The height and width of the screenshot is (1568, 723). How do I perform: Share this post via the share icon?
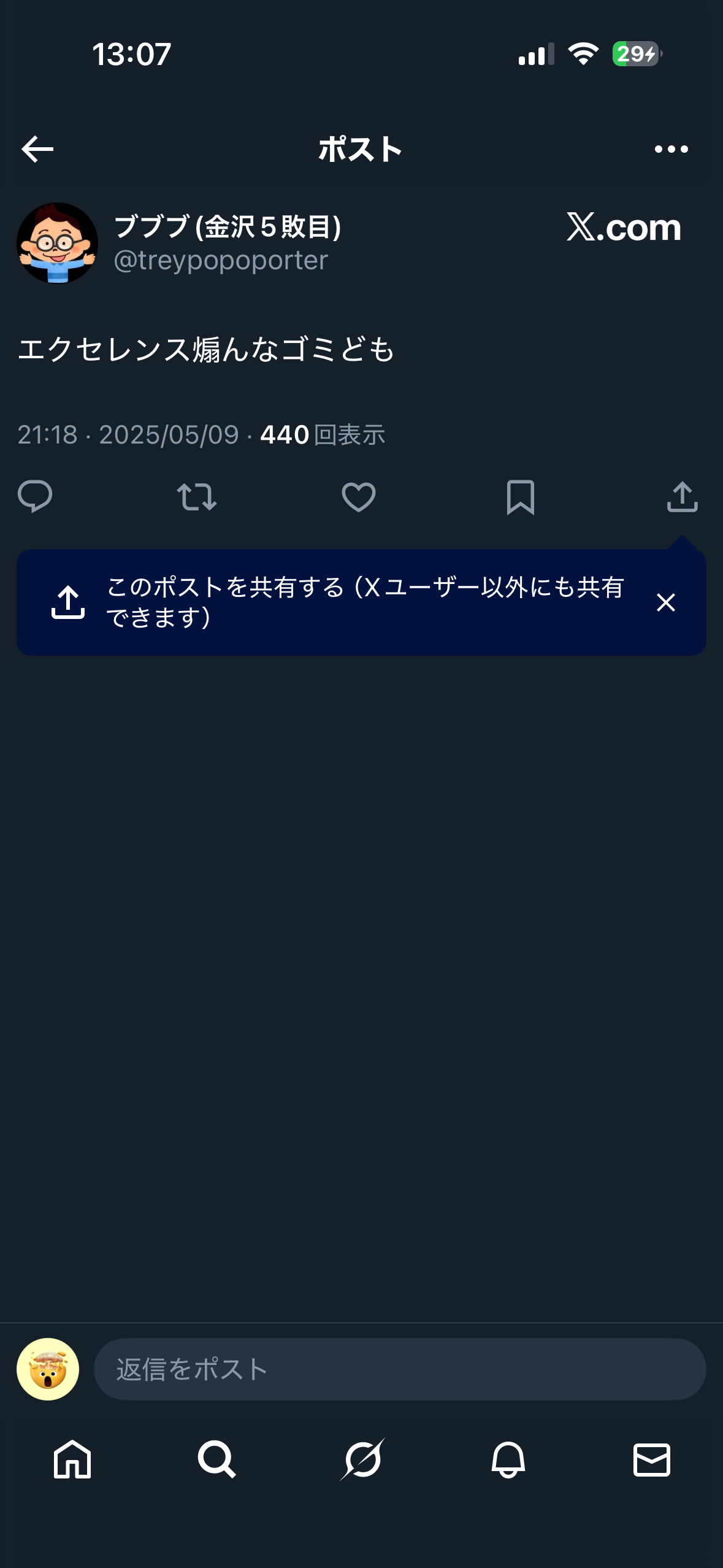pos(682,496)
